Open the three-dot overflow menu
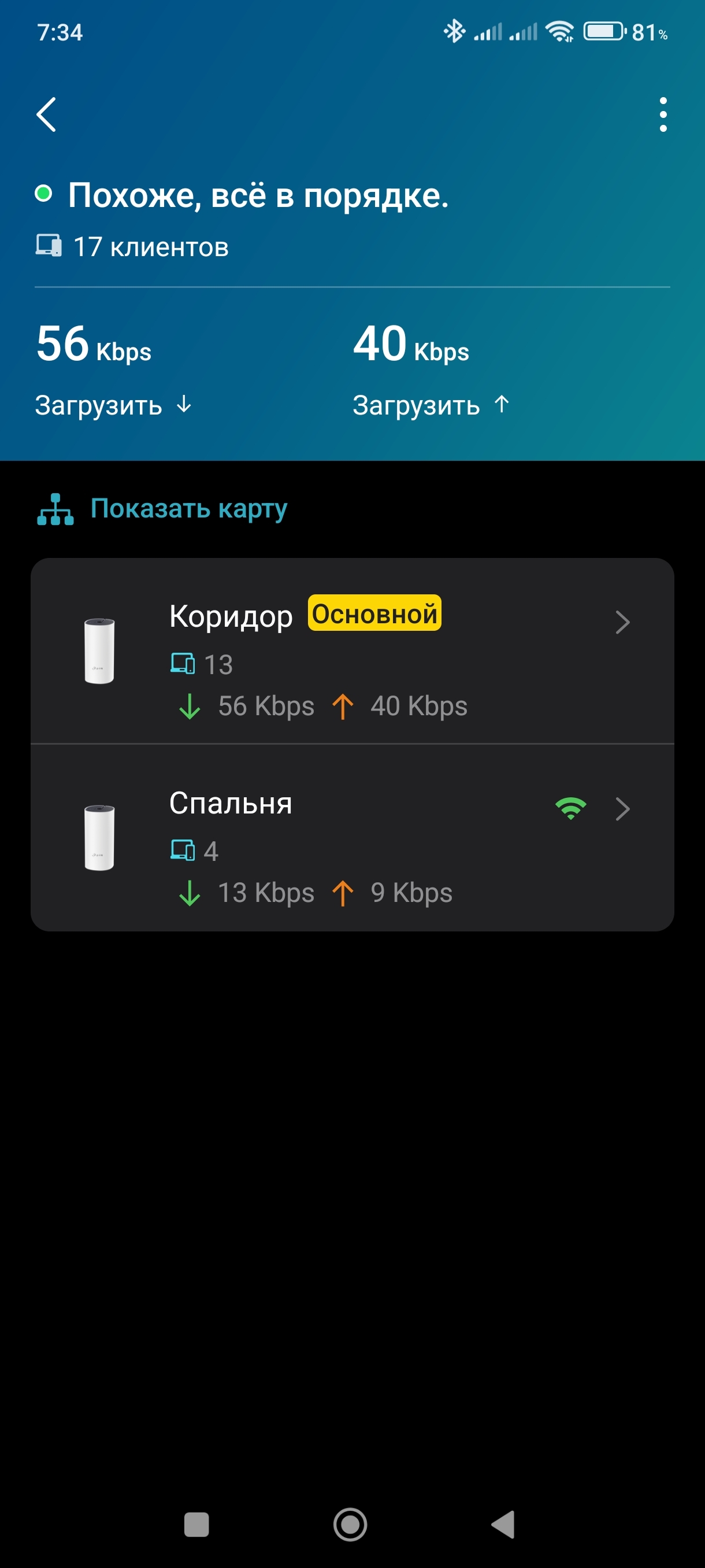 click(x=662, y=114)
